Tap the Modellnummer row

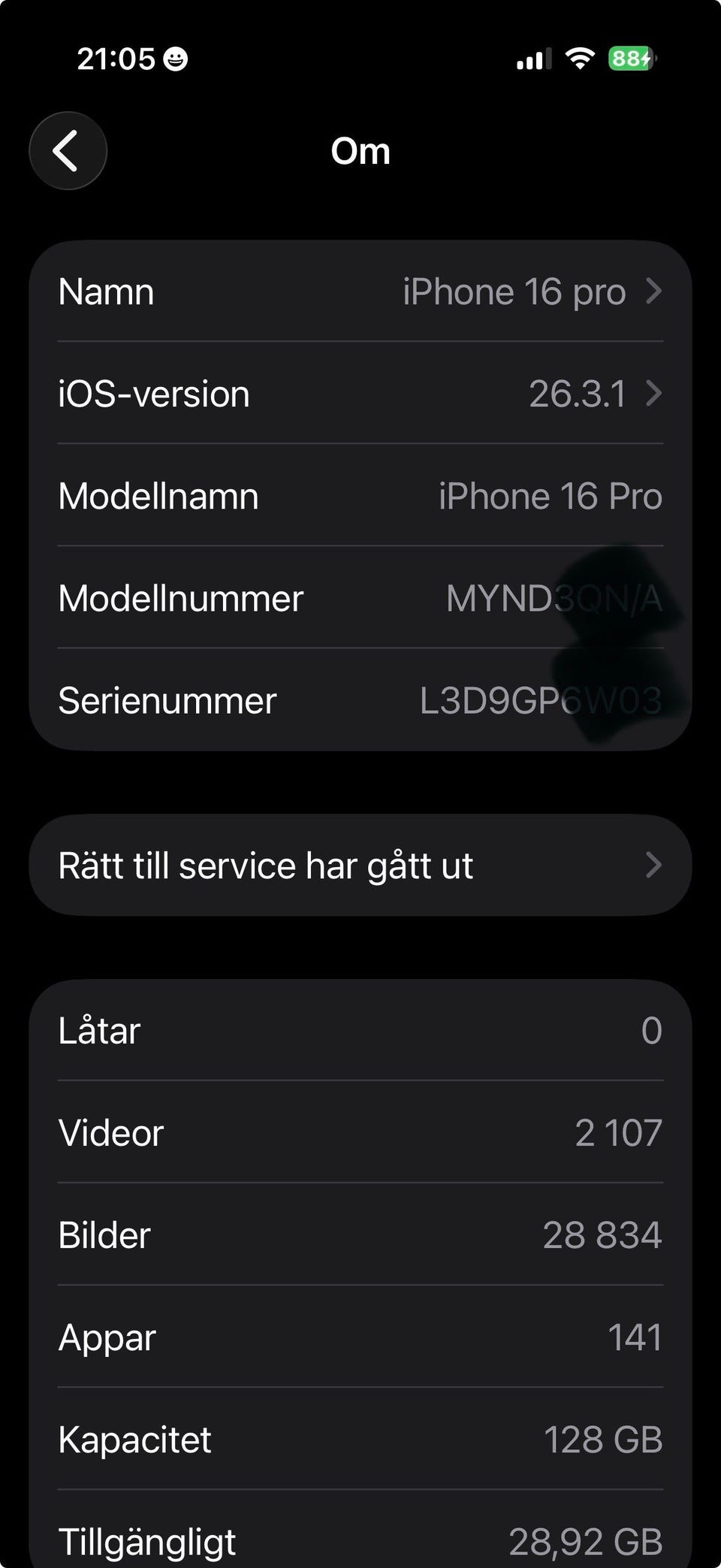tap(360, 599)
